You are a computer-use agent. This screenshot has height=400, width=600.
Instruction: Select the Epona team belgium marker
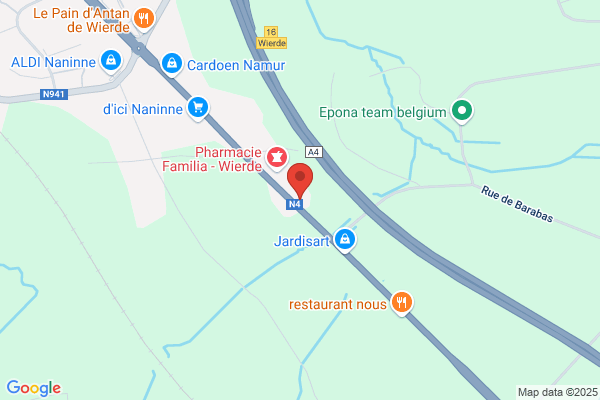coord(462,111)
